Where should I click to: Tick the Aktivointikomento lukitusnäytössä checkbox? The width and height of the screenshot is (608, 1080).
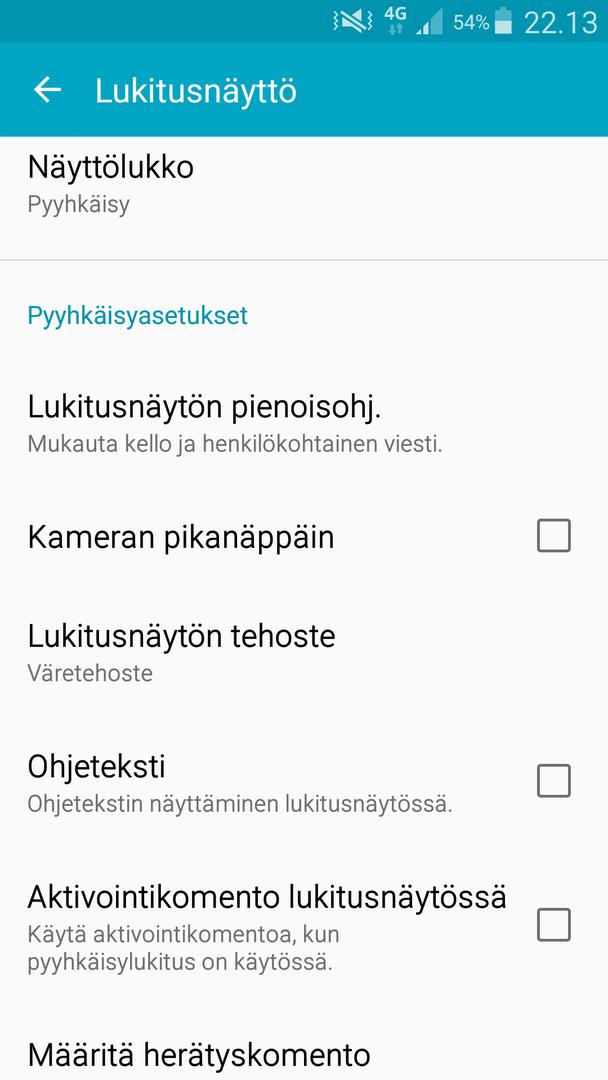pos(553,925)
